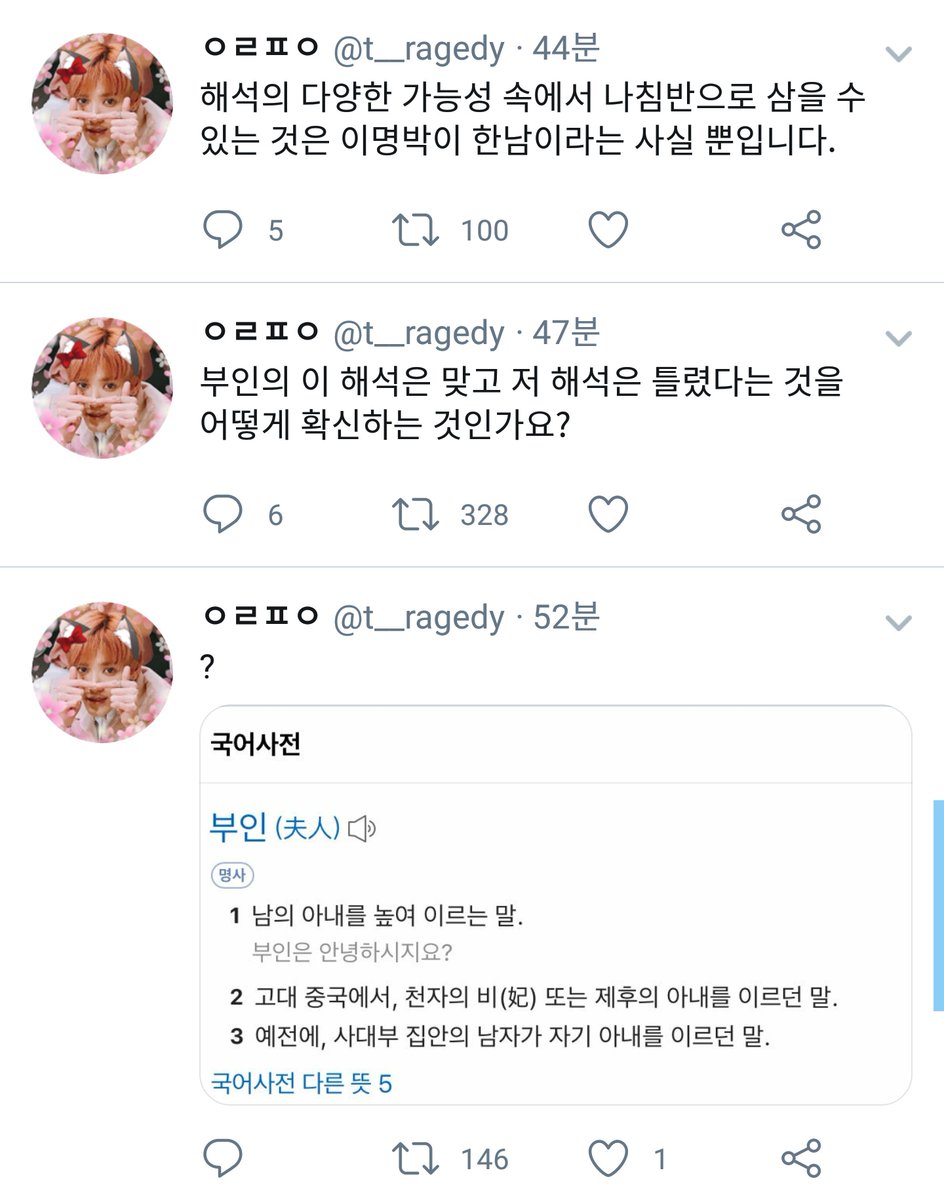The image size is (944, 1200).
Task: Like the 44분 tweet
Action: tap(607, 231)
